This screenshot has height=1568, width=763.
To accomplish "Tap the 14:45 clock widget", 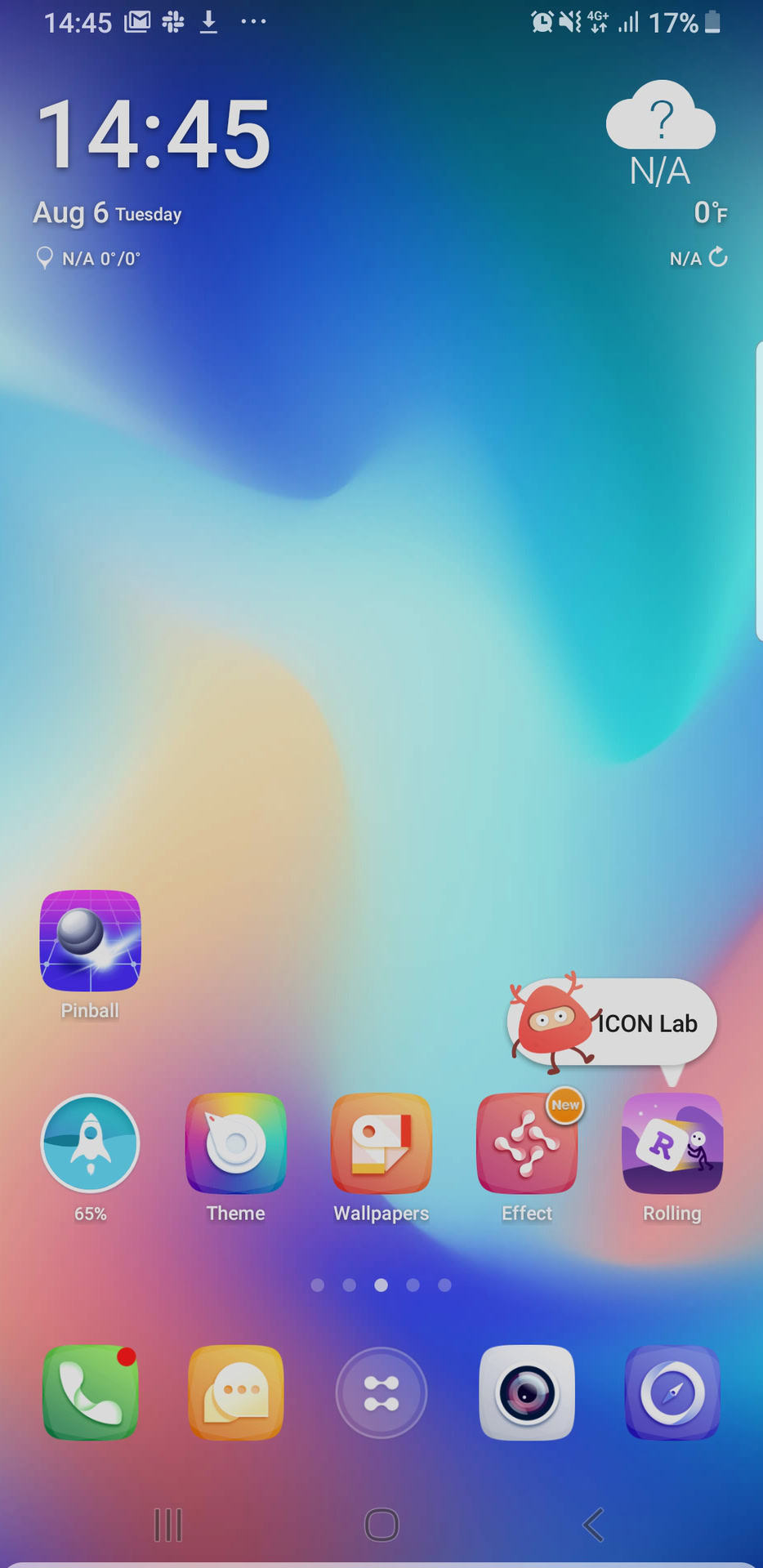I will (x=154, y=135).
